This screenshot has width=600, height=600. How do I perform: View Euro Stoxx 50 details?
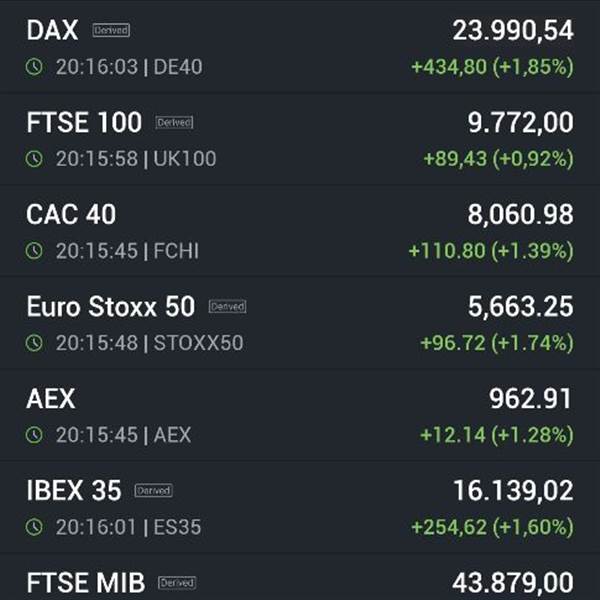(300, 323)
